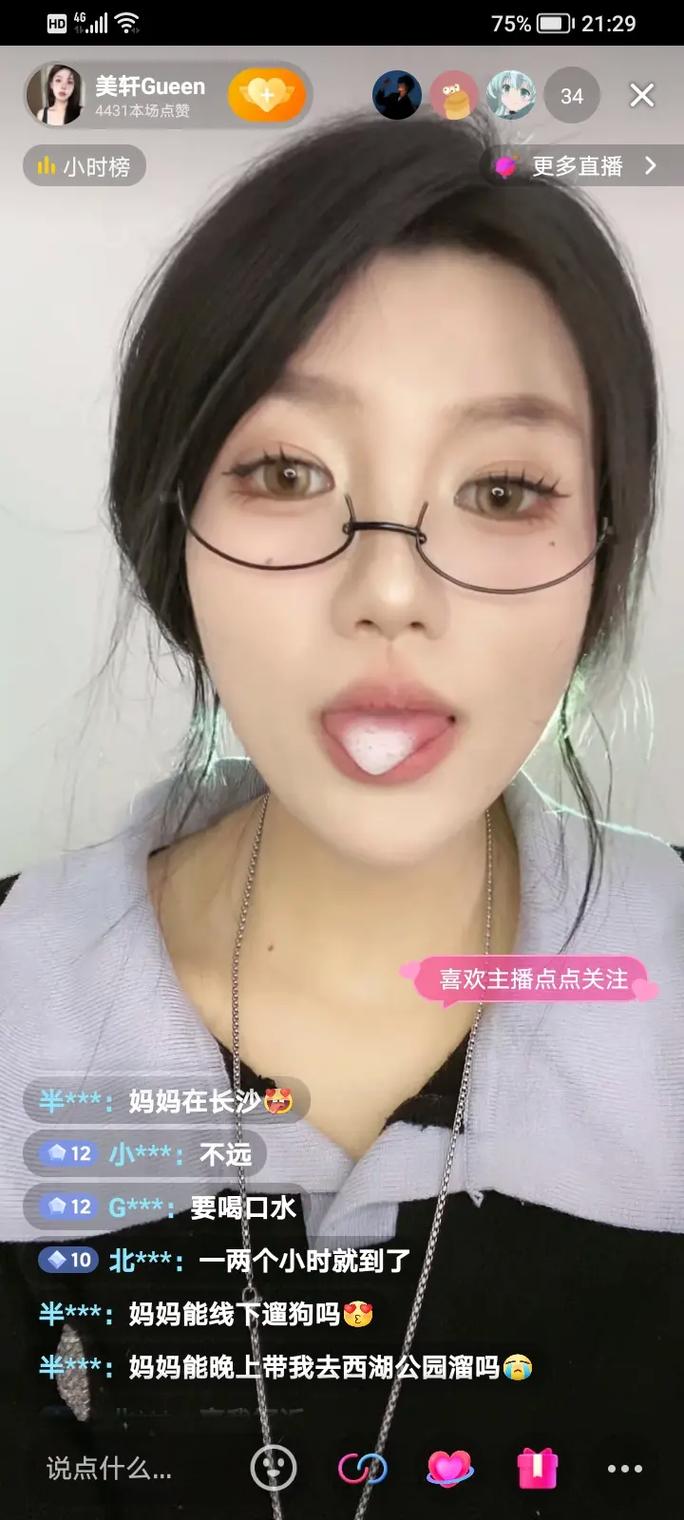This screenshot has height=1520, width=684.
Task: Open the three-dot more options menu
Action: click(x=625, y=1468)
